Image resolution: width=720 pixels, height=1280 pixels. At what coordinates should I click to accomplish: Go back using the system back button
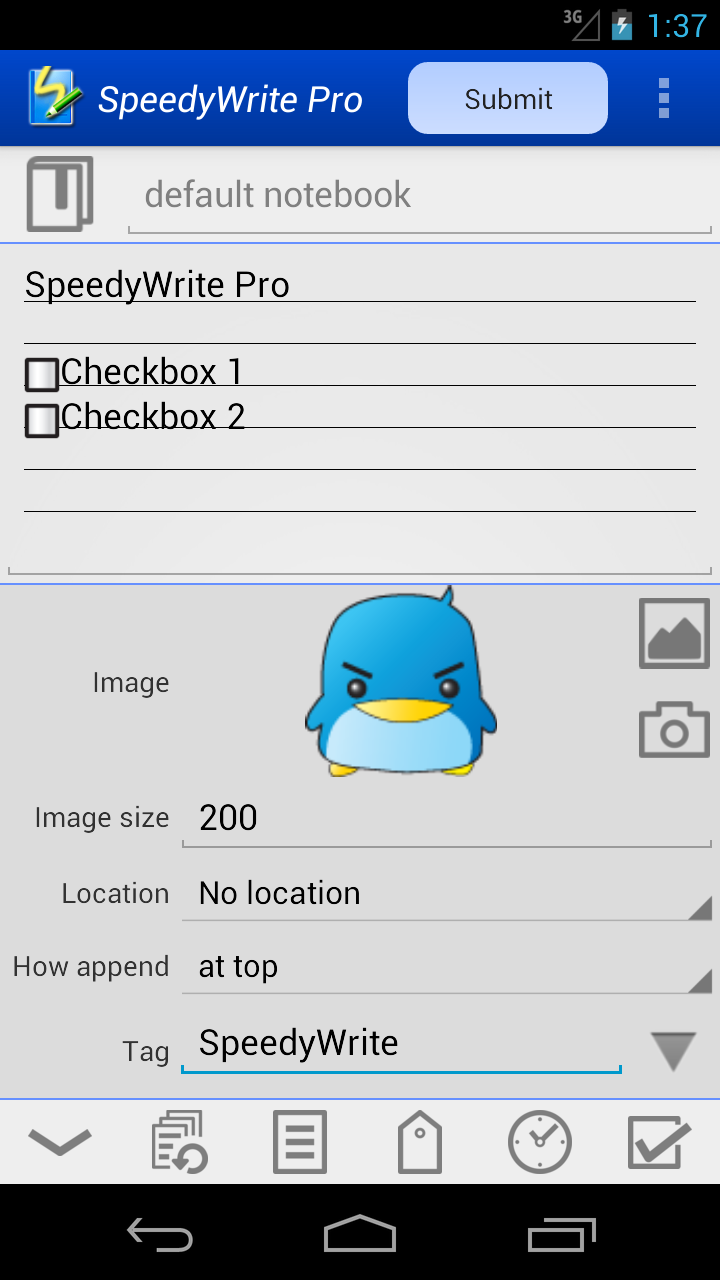tap(160, 1234)
